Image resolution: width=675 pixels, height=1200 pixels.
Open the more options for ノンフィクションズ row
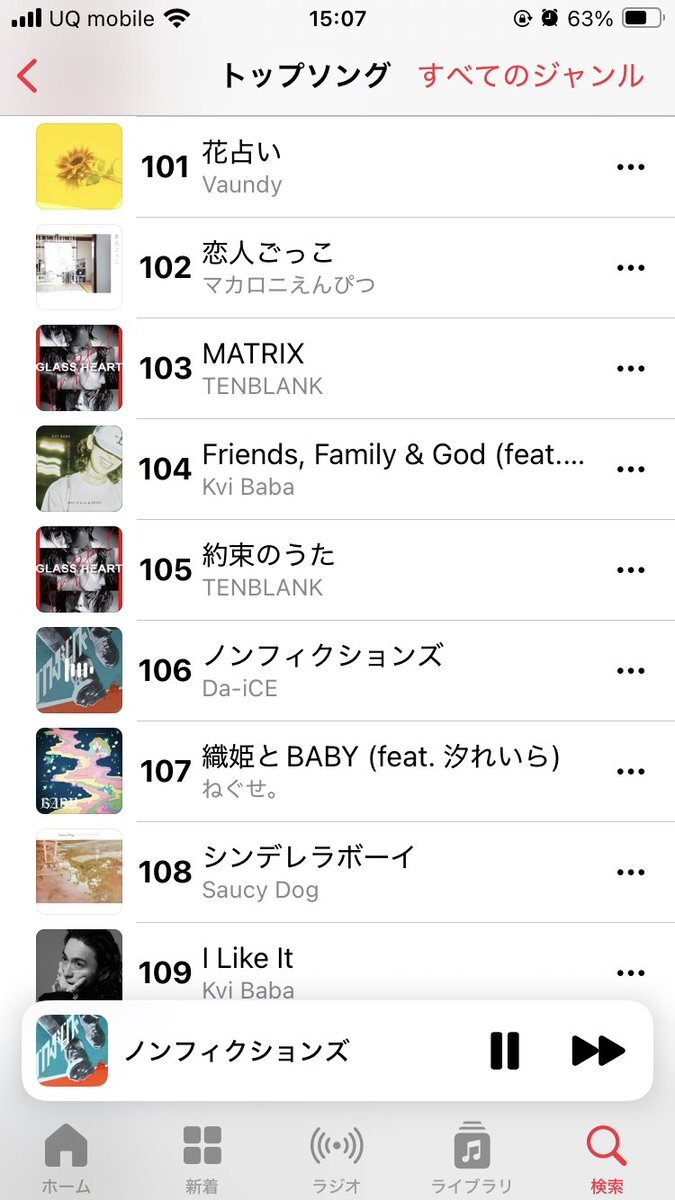(x=631, y=670)
